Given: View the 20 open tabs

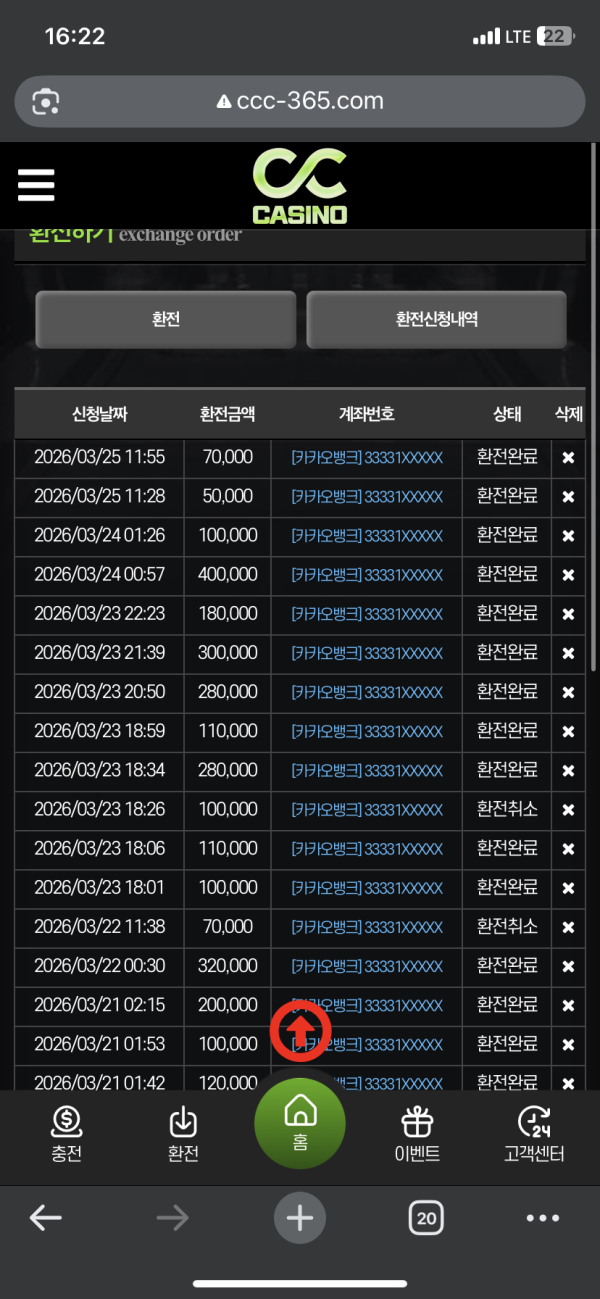Looking at the screenshot, I should tap(427, 1217).
